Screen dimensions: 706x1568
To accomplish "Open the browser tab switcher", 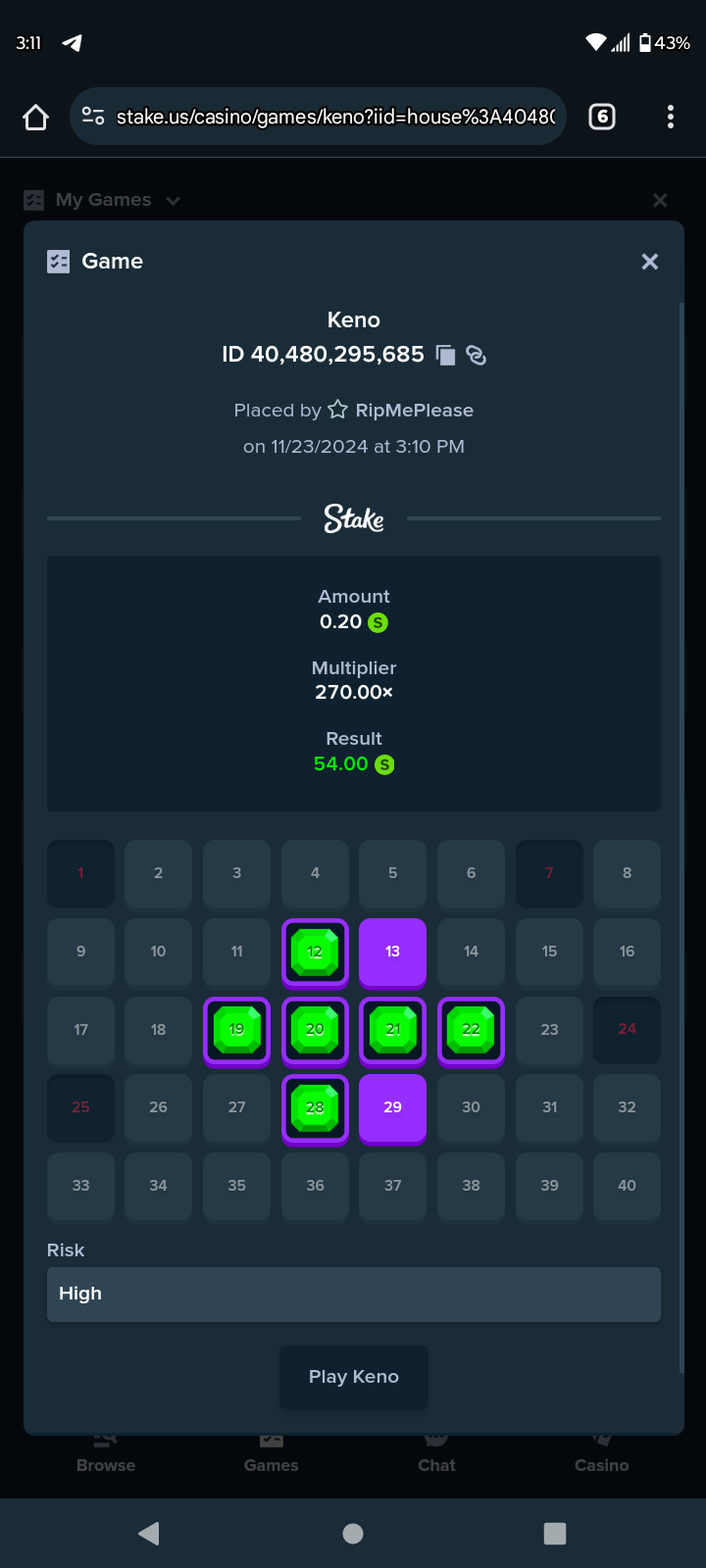I will 602,118.
